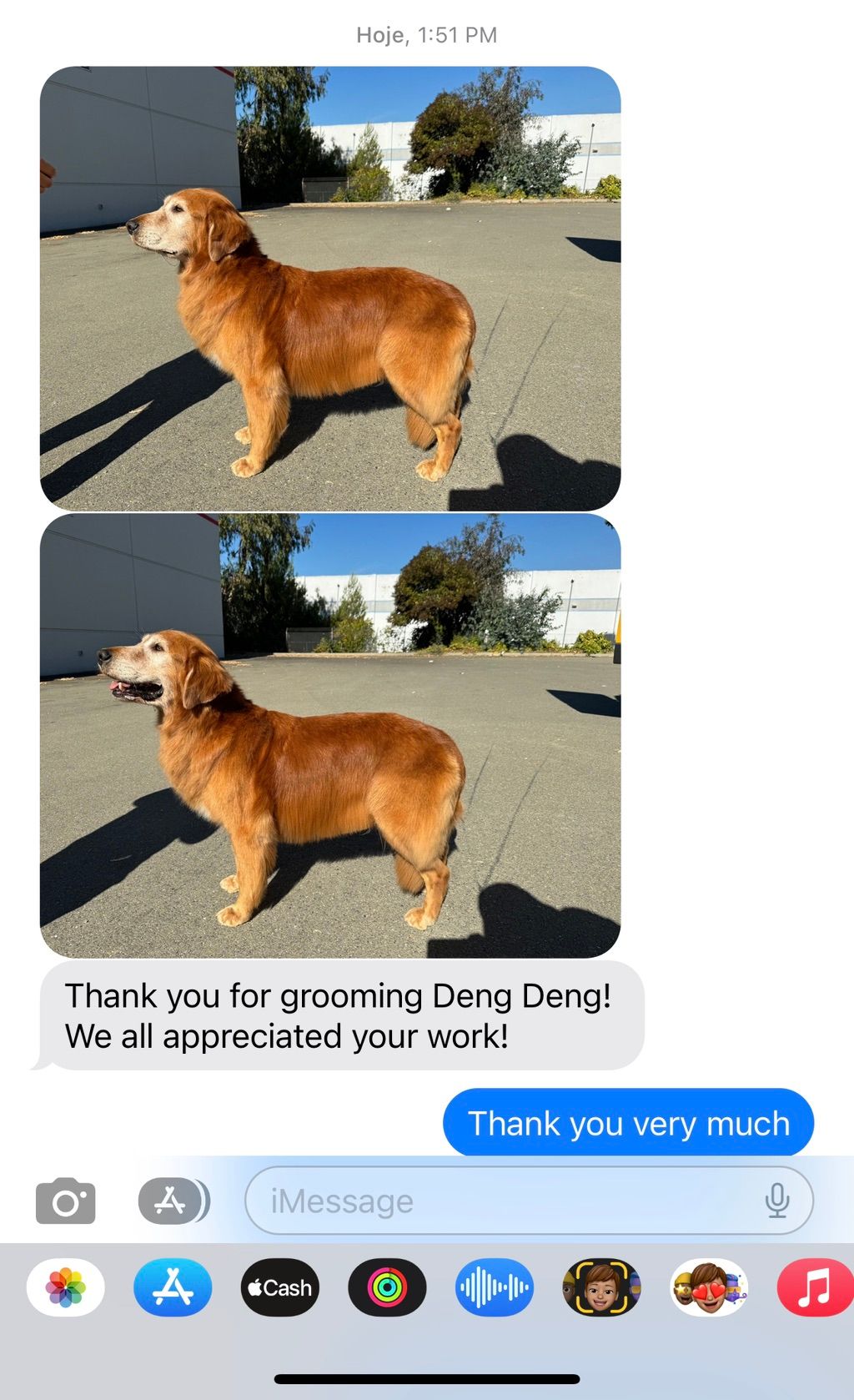
Task: Open the Memoji stickers app
Action: click(709, 1287)
